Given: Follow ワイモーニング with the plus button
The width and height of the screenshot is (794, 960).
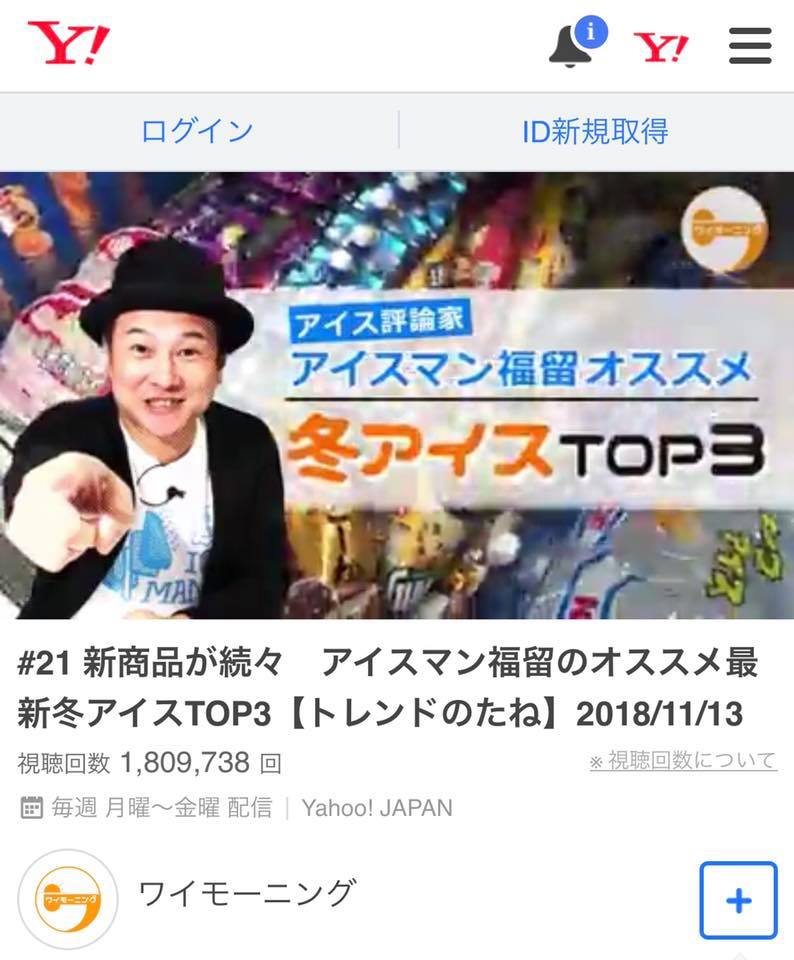Looking at the screenshot, I should [x=738, y=900].
